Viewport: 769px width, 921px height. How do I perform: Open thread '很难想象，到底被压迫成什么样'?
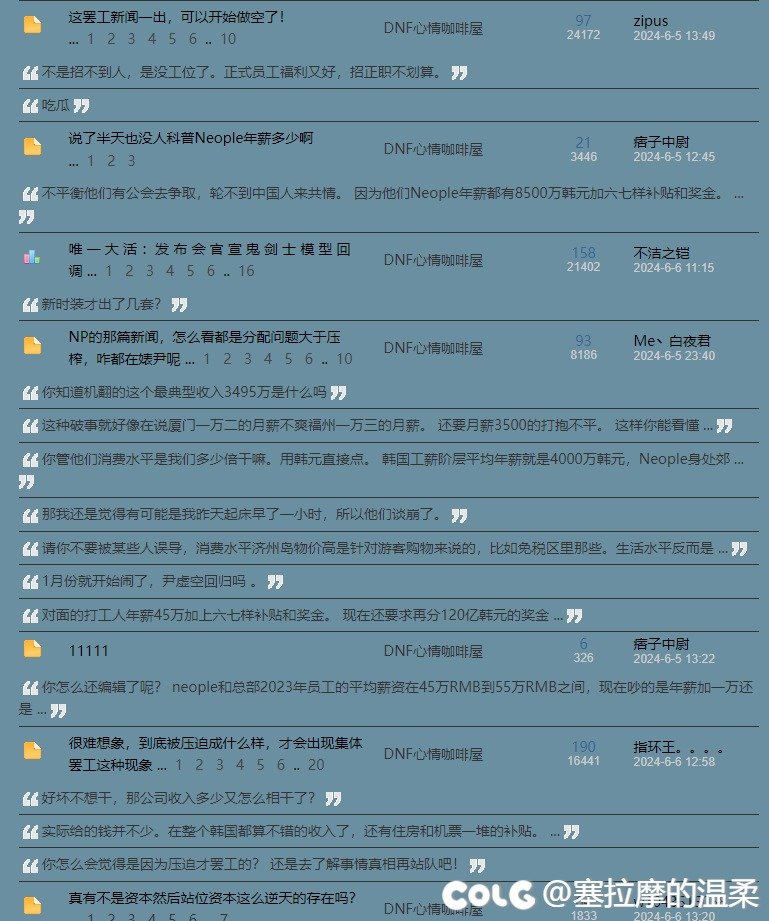(x=215, y=743)
